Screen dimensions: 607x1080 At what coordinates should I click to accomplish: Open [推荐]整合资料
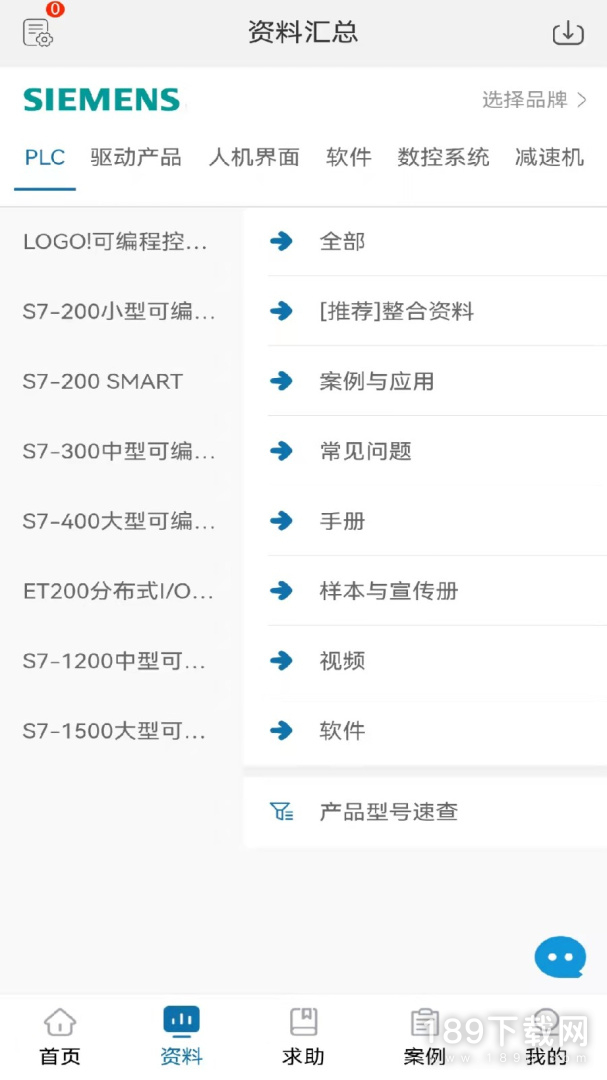(x=425, y=311)
